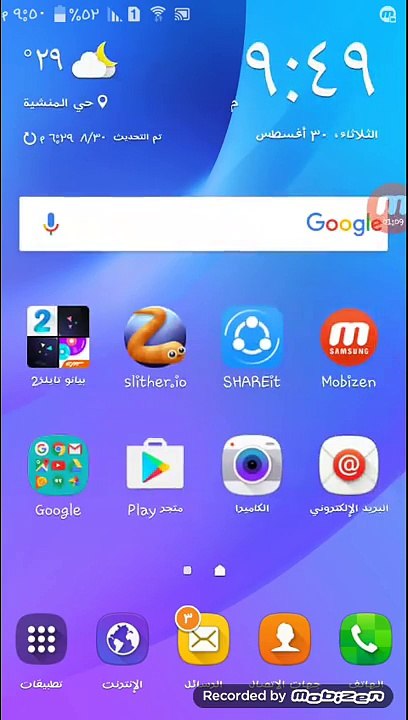The width and height of the screenshot is (408, 720).
Task: Switch to the left home page indicator
Action: (x=187, y=570)
